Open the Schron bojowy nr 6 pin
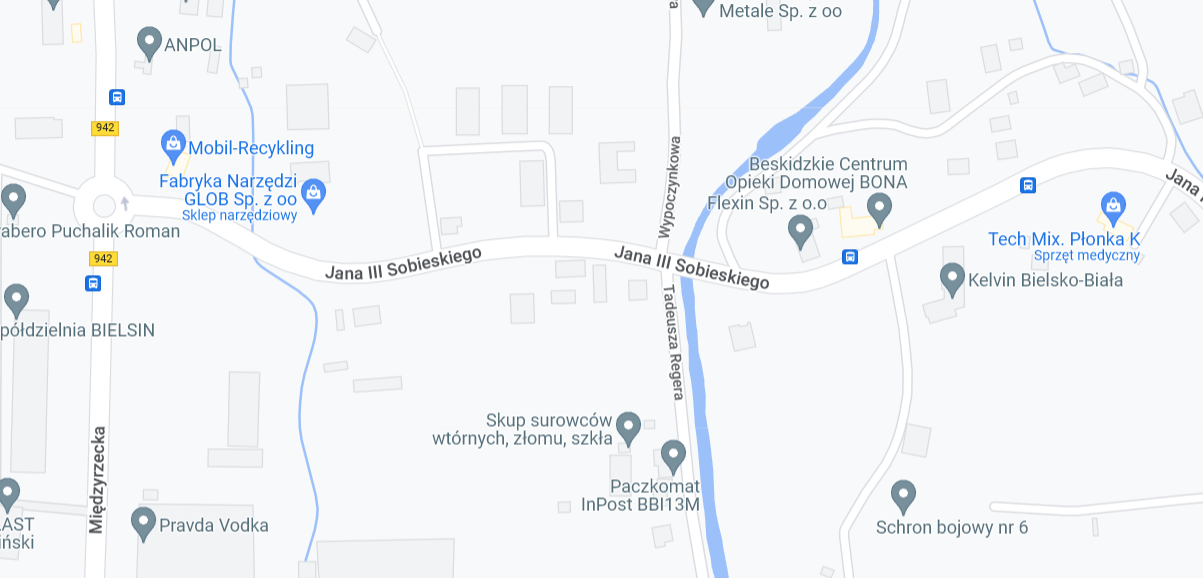Viewport: 1203px width, 578px height. tap(903, 496)
